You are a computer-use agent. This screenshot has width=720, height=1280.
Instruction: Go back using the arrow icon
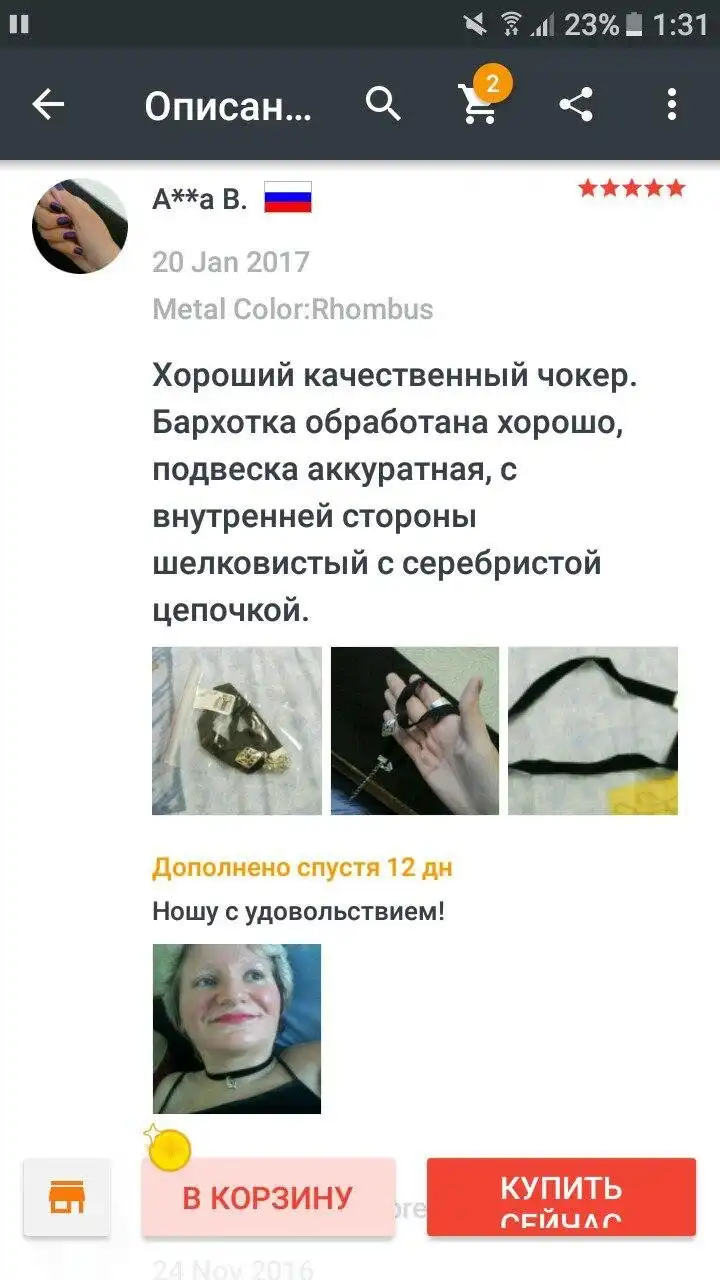click(x=48, y=104)
